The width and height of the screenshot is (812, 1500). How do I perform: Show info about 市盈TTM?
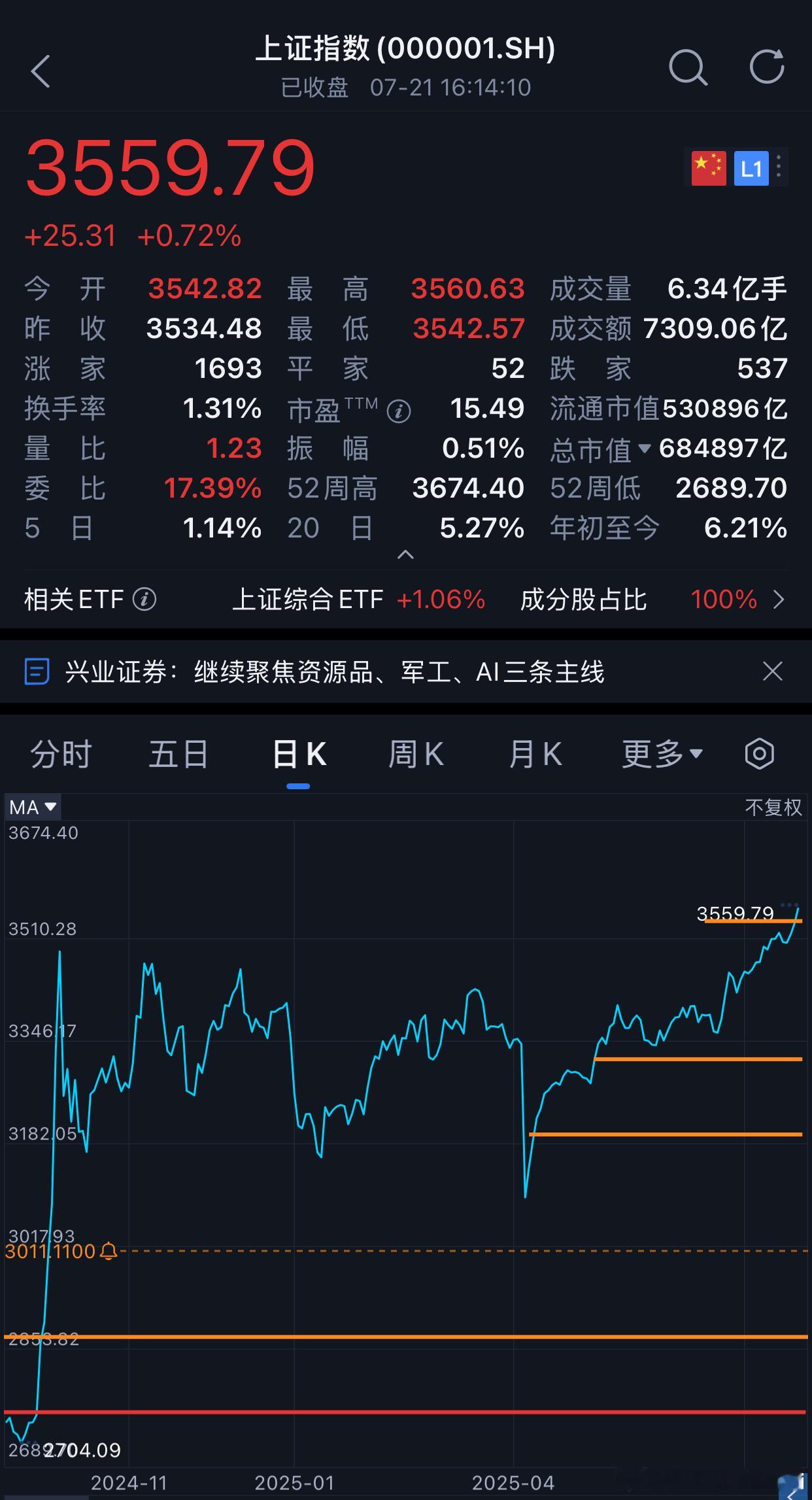click(x=399, y=411)
